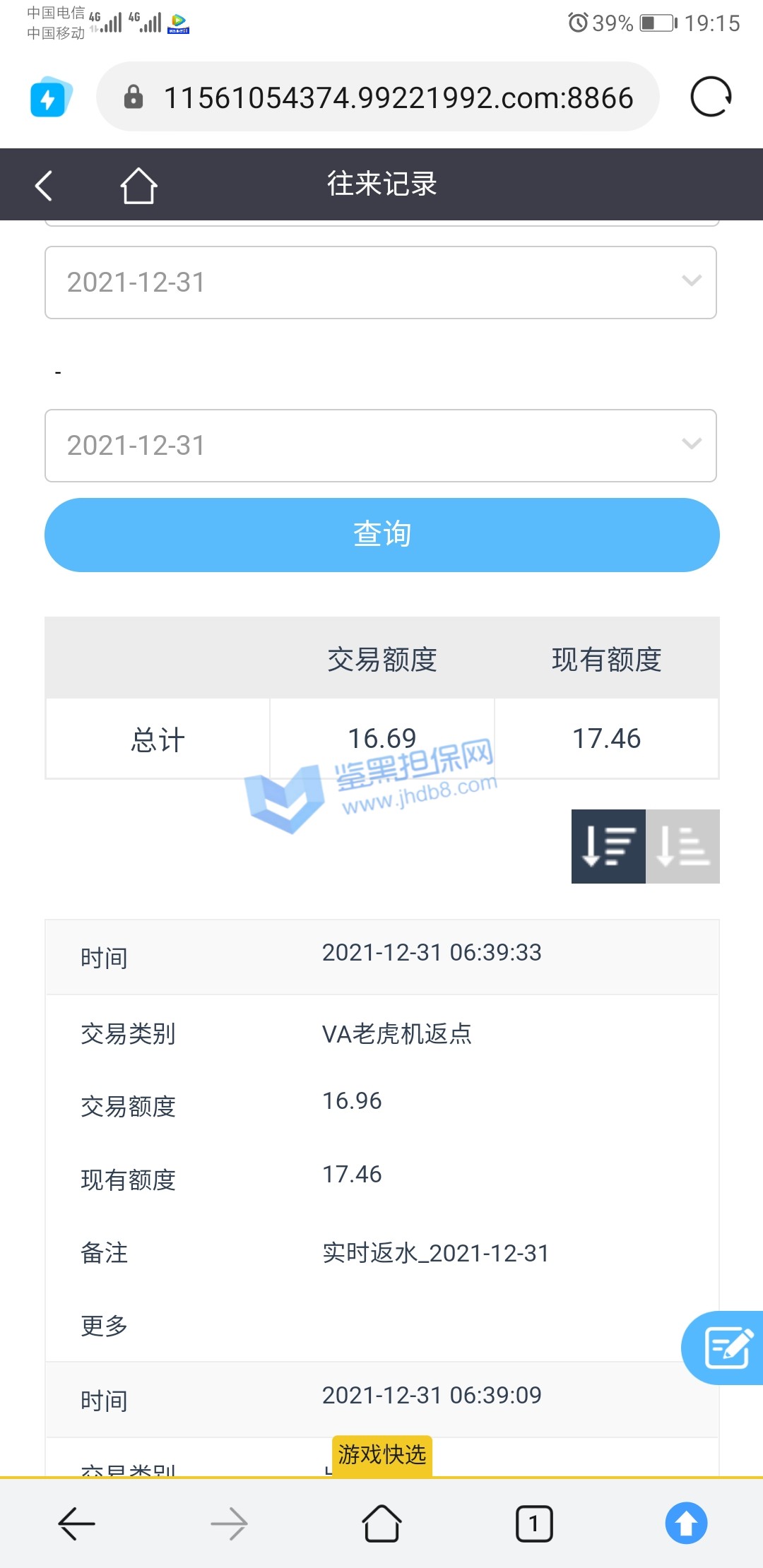The height and width of the screenshot is (1568, 763).
Task: Open the end date dropdown
Action: coord(381,446)
